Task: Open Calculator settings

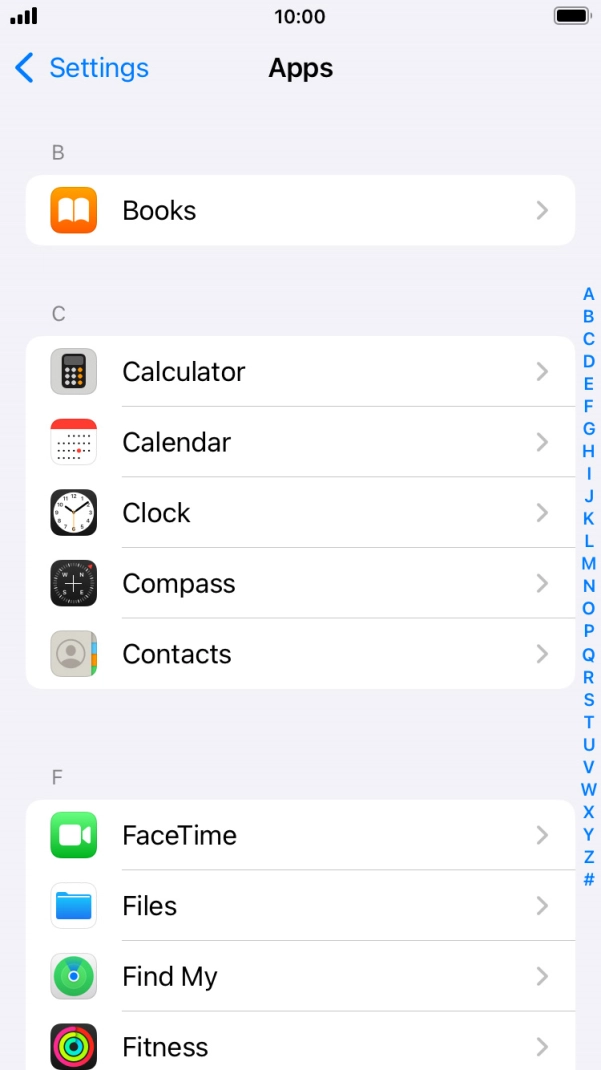Action: tap(300, 372)
